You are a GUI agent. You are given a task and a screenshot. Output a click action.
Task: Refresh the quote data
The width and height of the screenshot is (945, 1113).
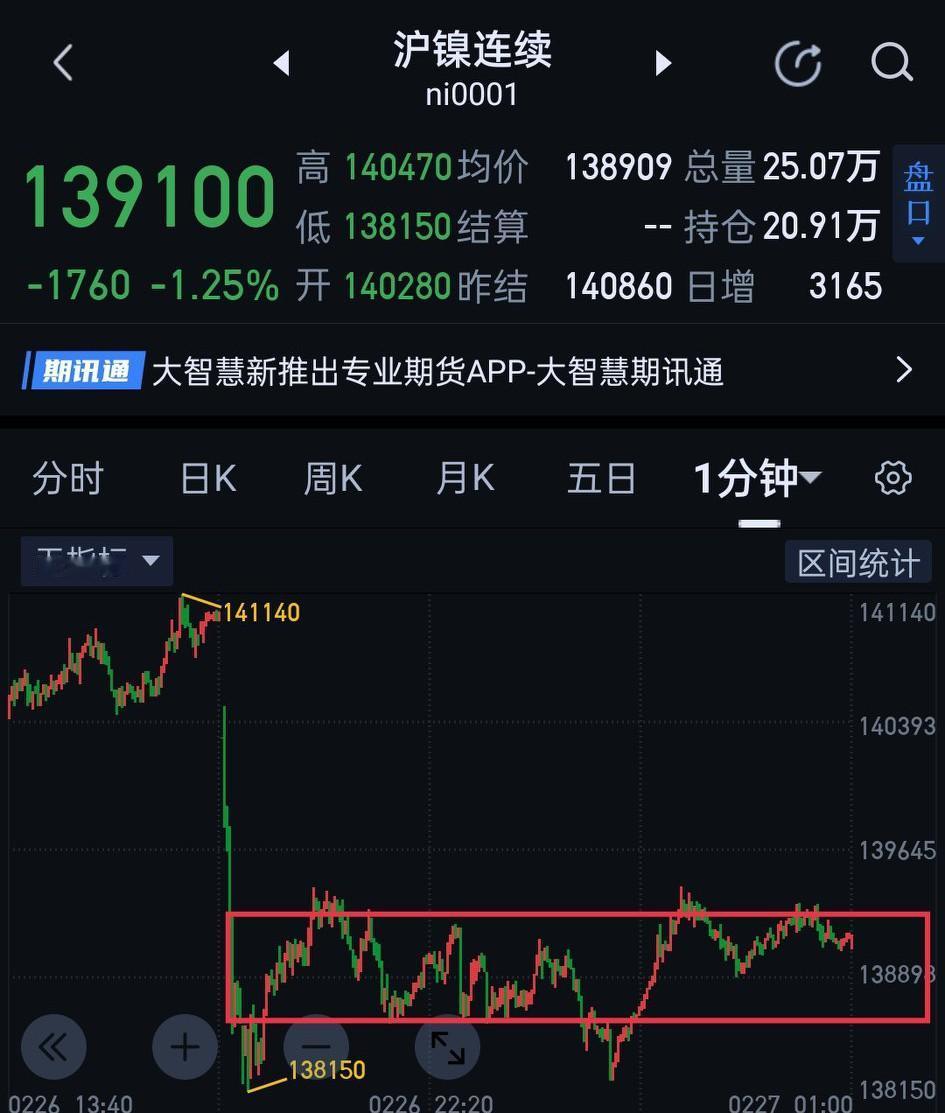coord(798,62)
